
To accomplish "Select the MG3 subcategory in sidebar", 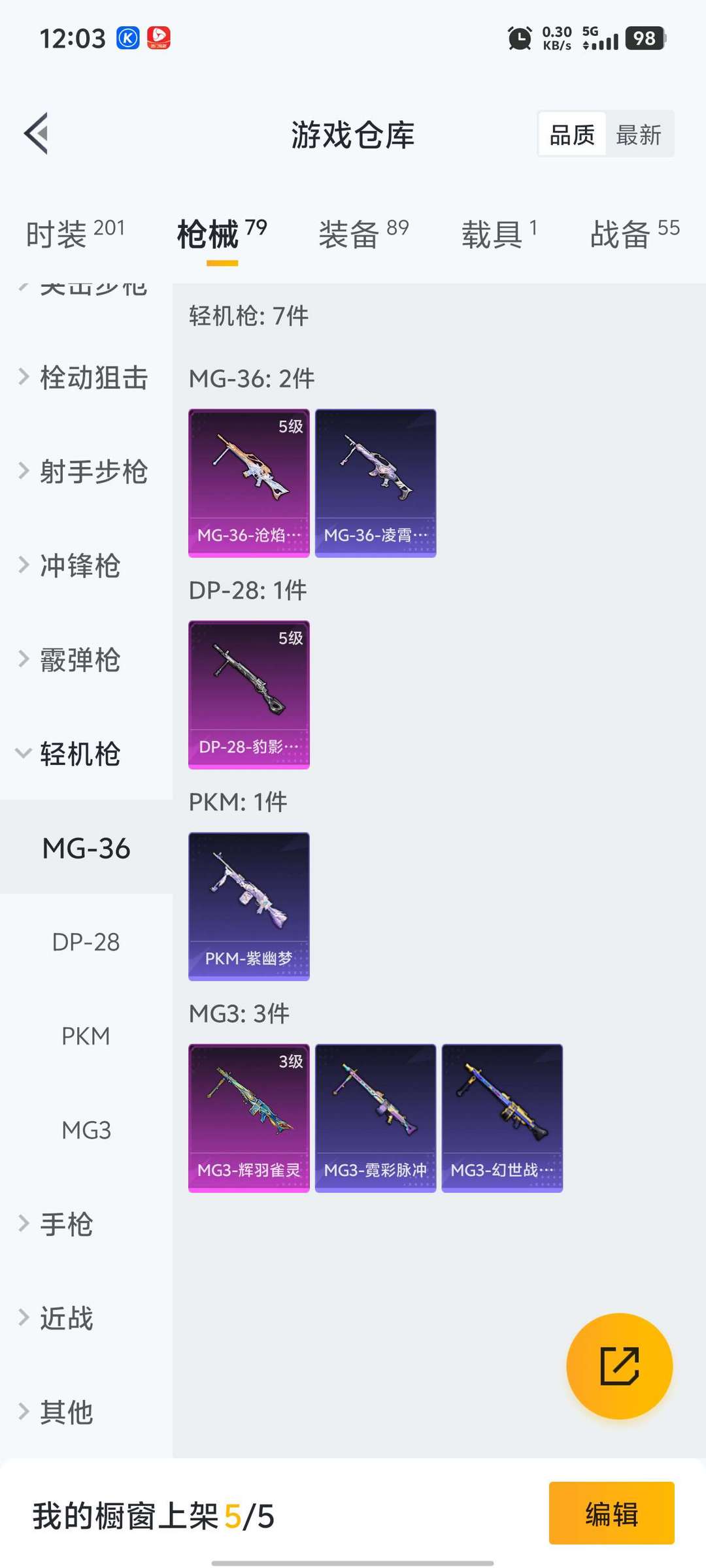I will coord(86,1130).
